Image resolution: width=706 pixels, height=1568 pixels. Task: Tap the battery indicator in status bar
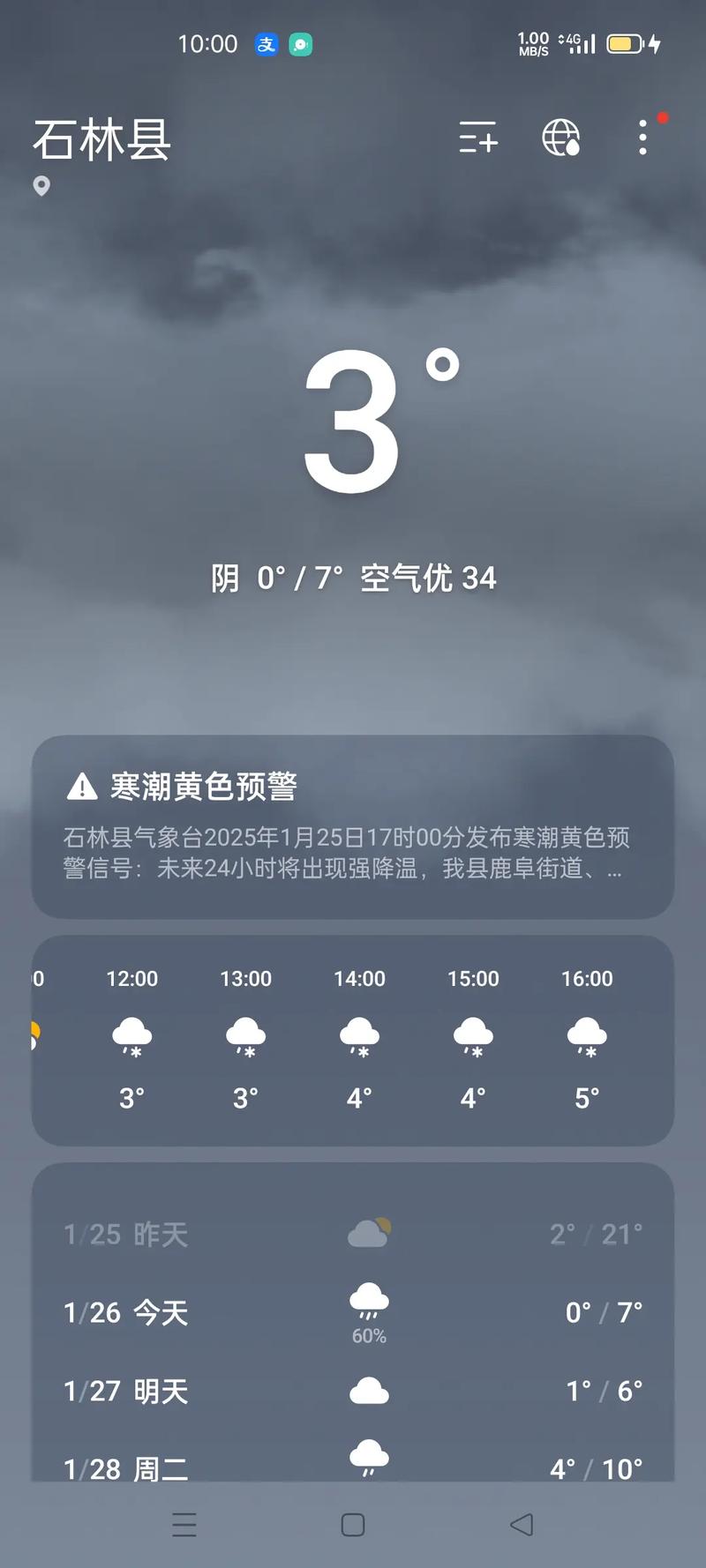coord(623,43)
